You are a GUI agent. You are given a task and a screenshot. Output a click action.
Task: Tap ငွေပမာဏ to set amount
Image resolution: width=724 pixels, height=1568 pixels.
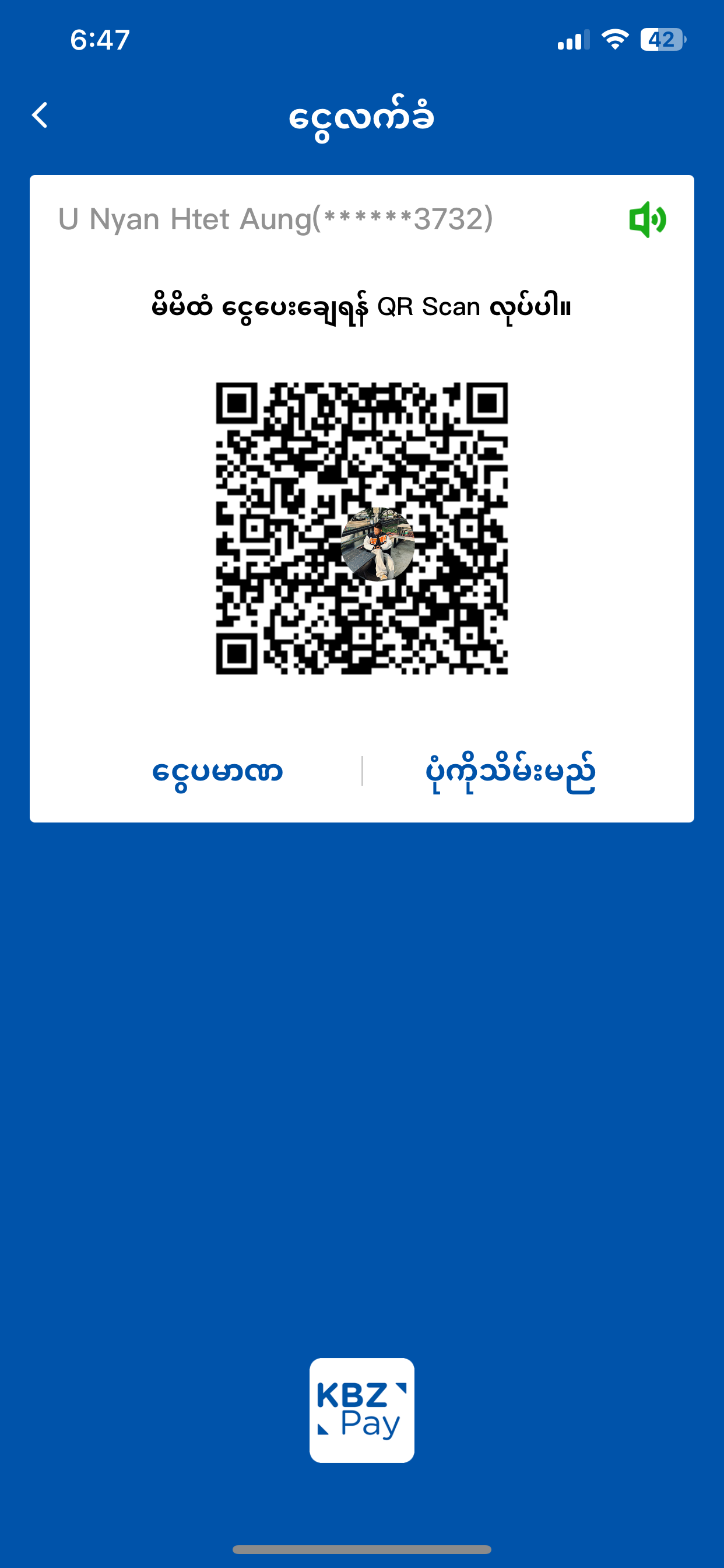click(x=217, y=772)
